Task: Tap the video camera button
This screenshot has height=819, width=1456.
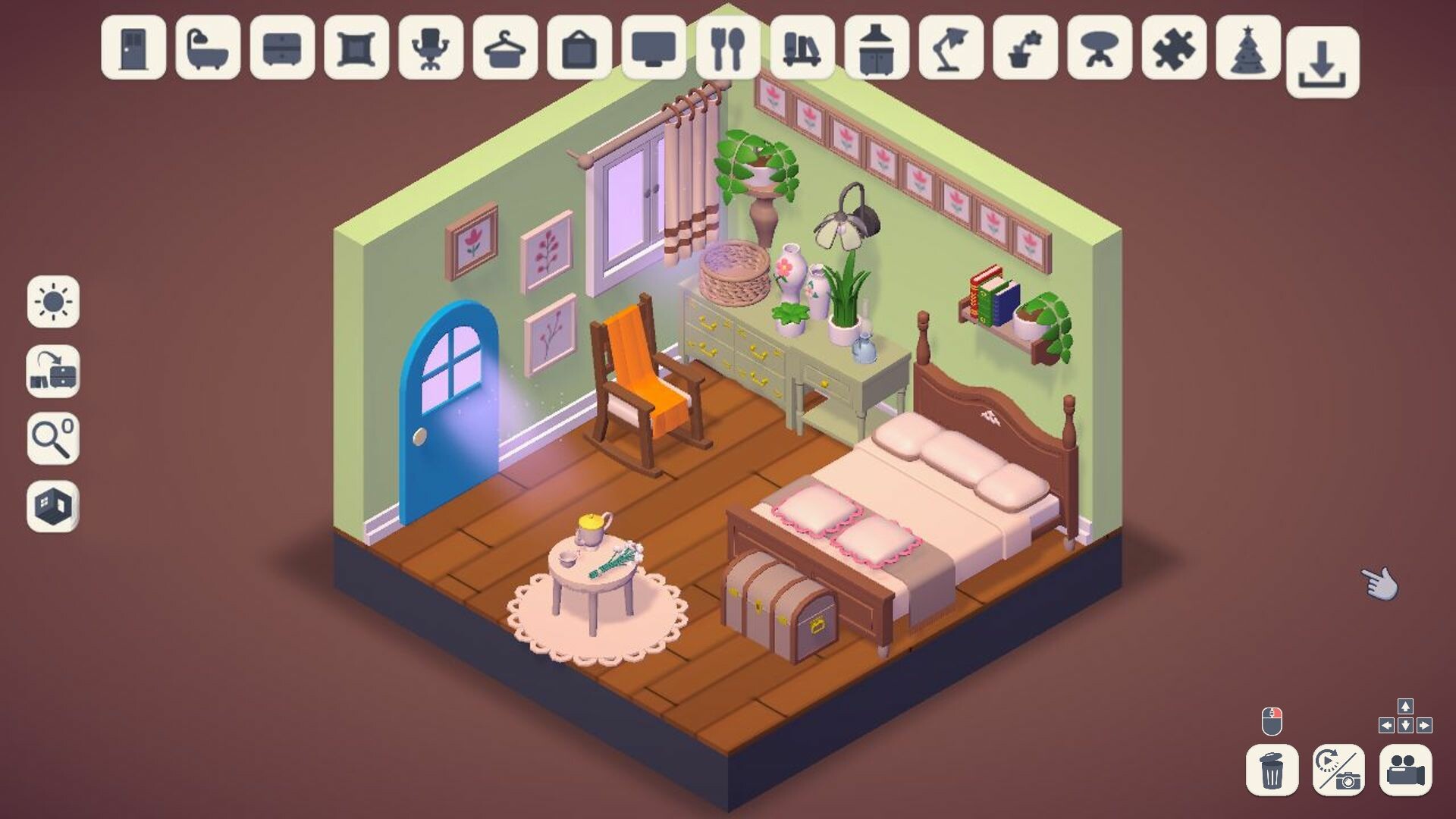Action: coord(1405,770)
